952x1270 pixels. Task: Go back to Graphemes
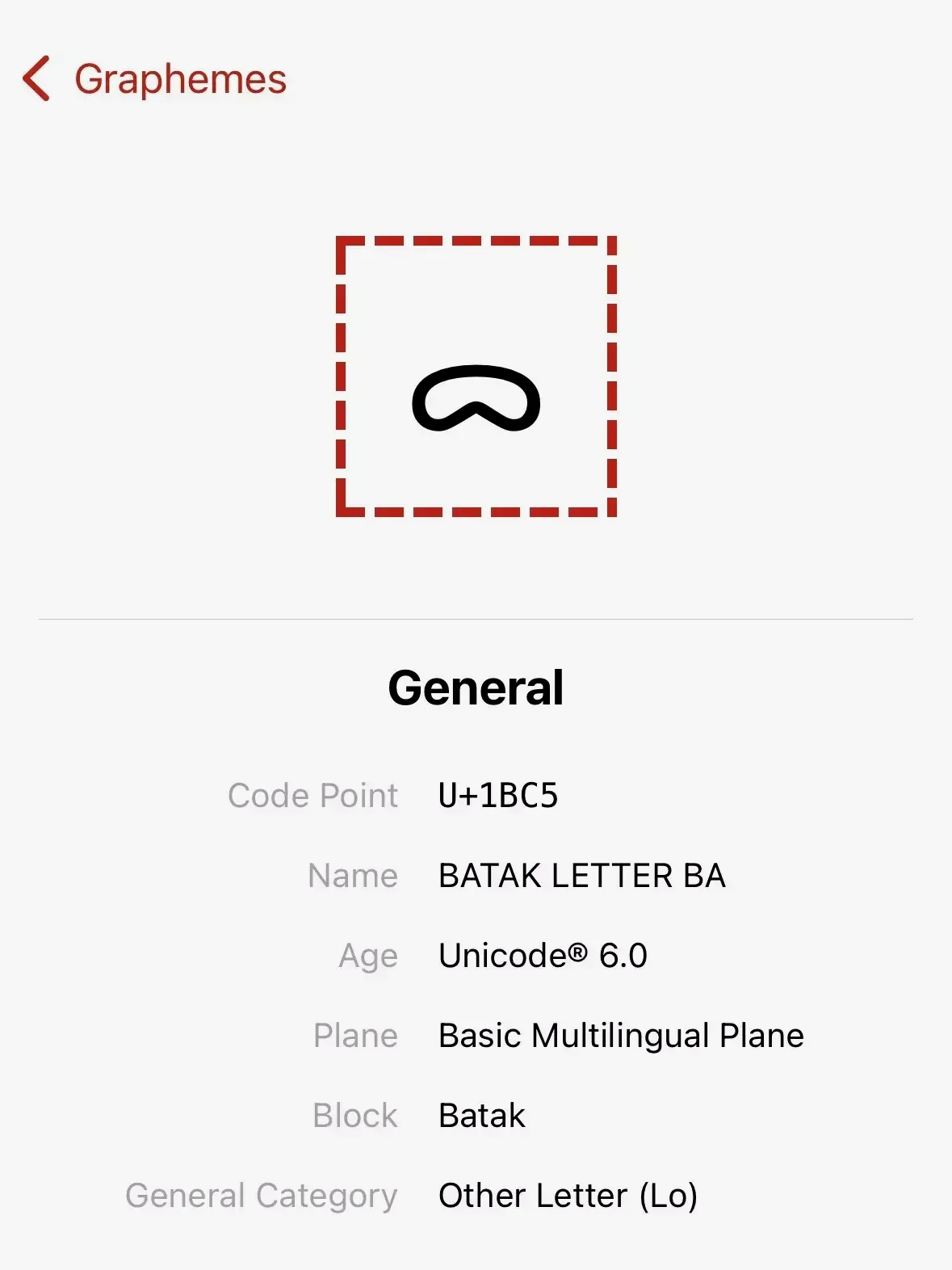tap(153, 79)
